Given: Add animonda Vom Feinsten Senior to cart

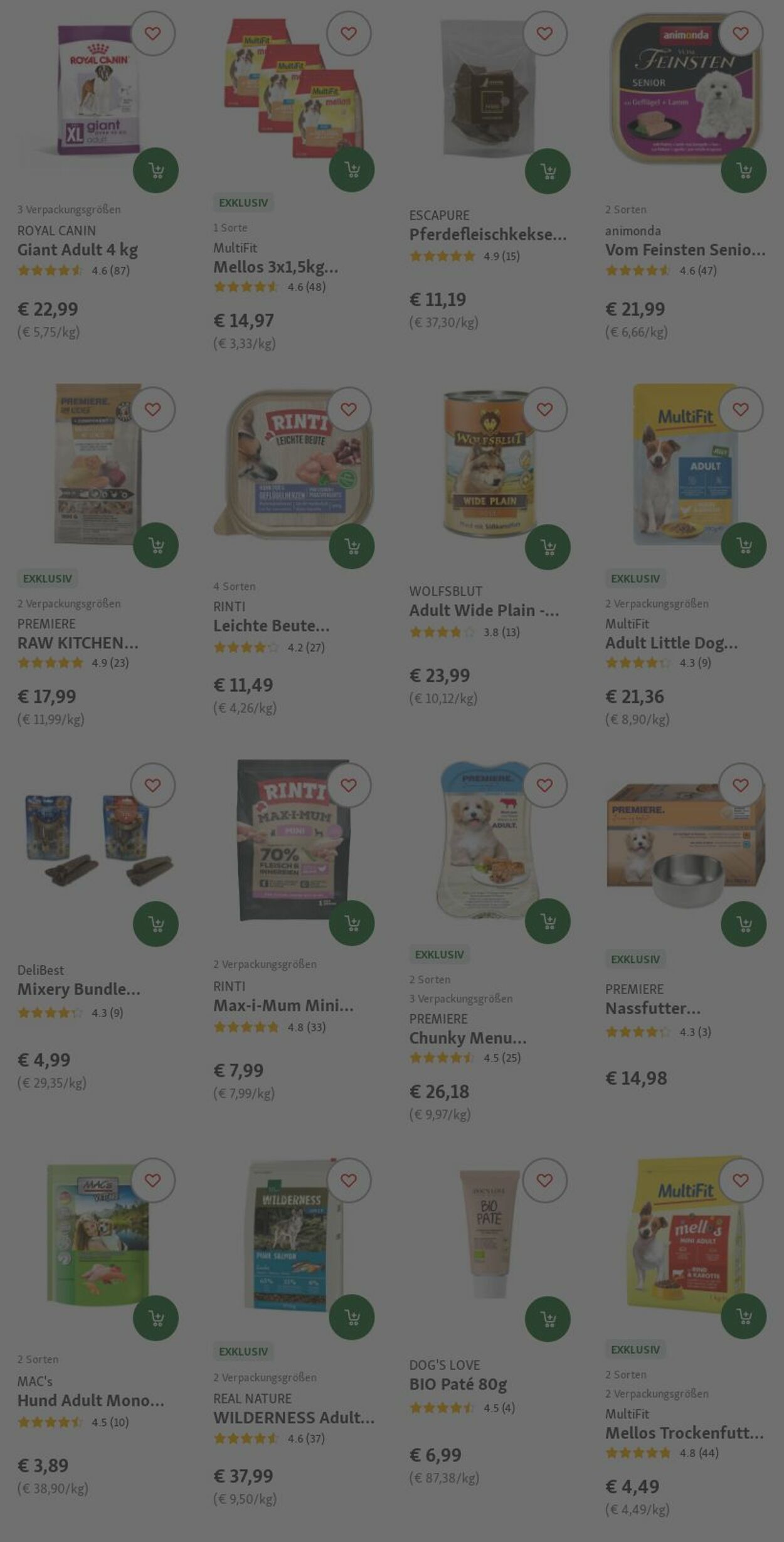Looking at the screenshot, I should click(x=743, y=170).
